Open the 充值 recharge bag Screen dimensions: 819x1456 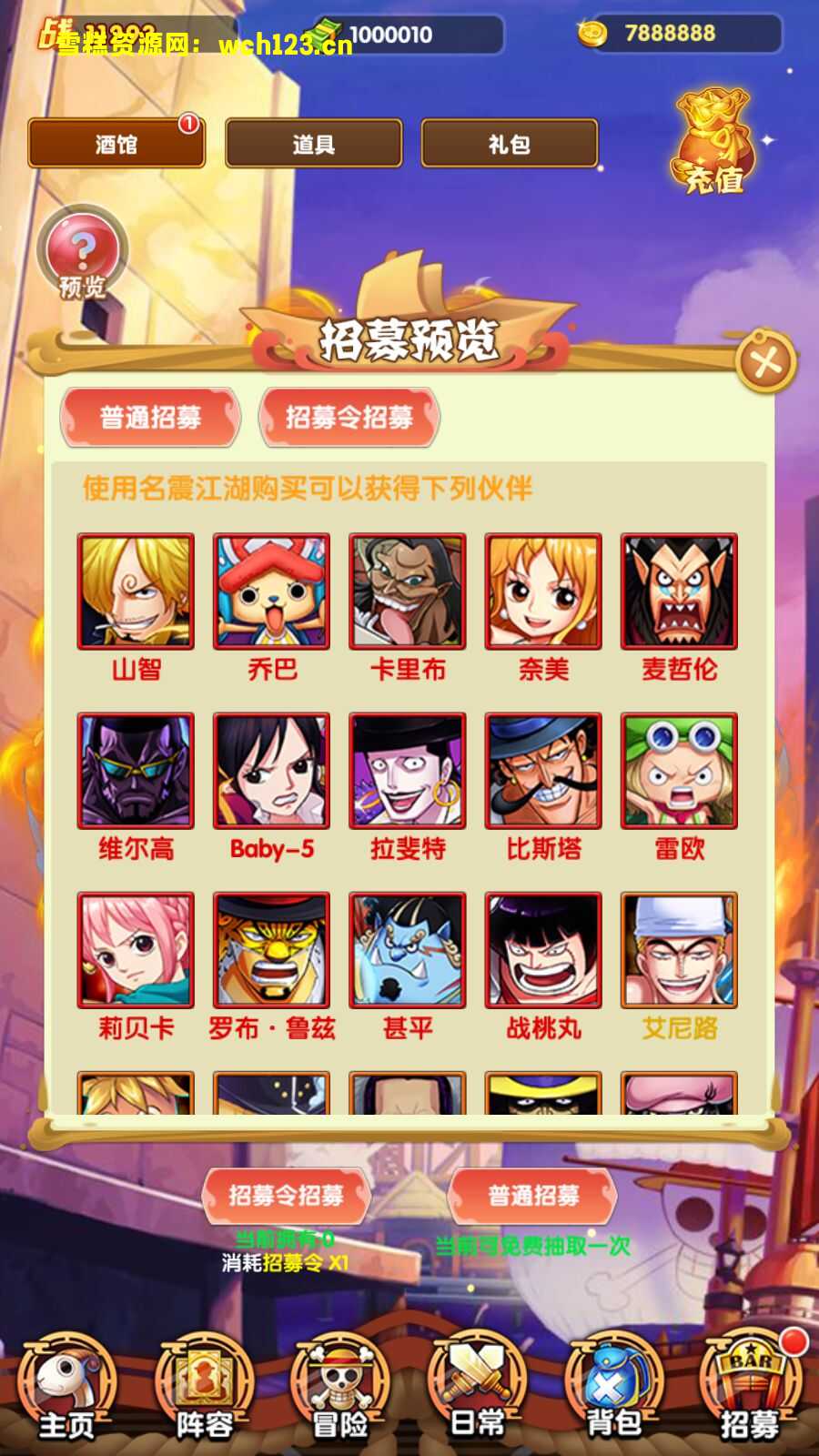pyautogui.click(x=713, y=144)
